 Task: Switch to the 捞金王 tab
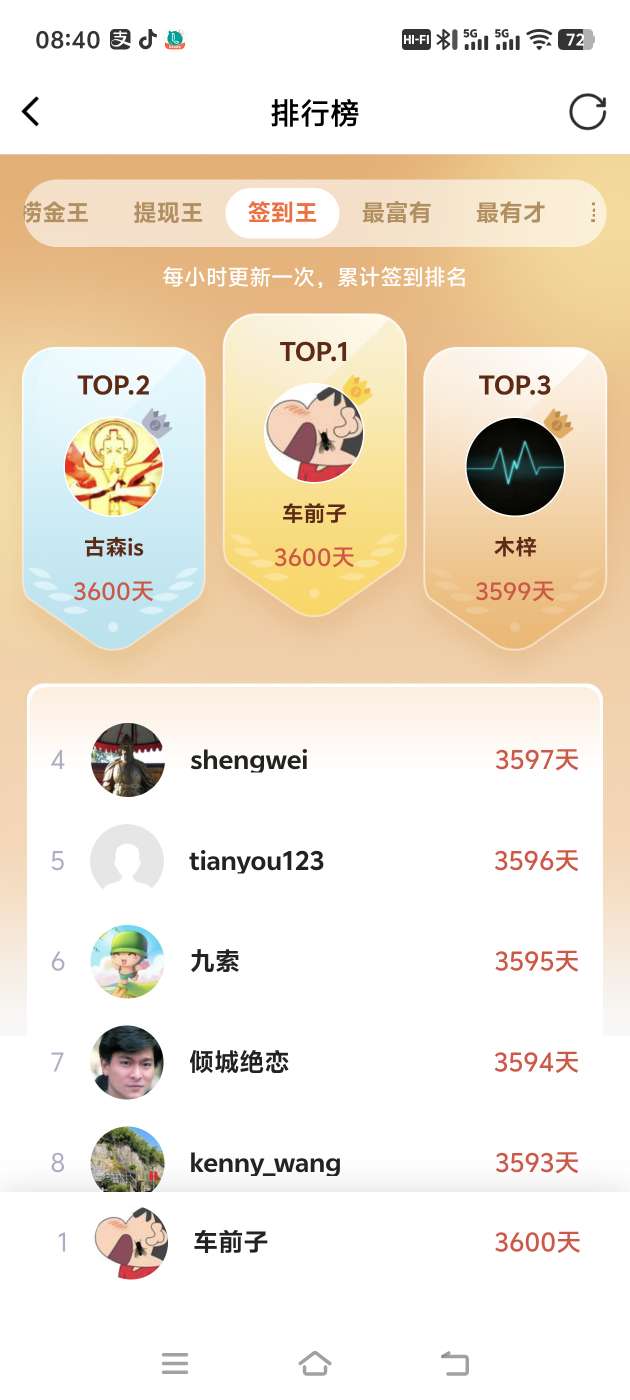point(58,213)
